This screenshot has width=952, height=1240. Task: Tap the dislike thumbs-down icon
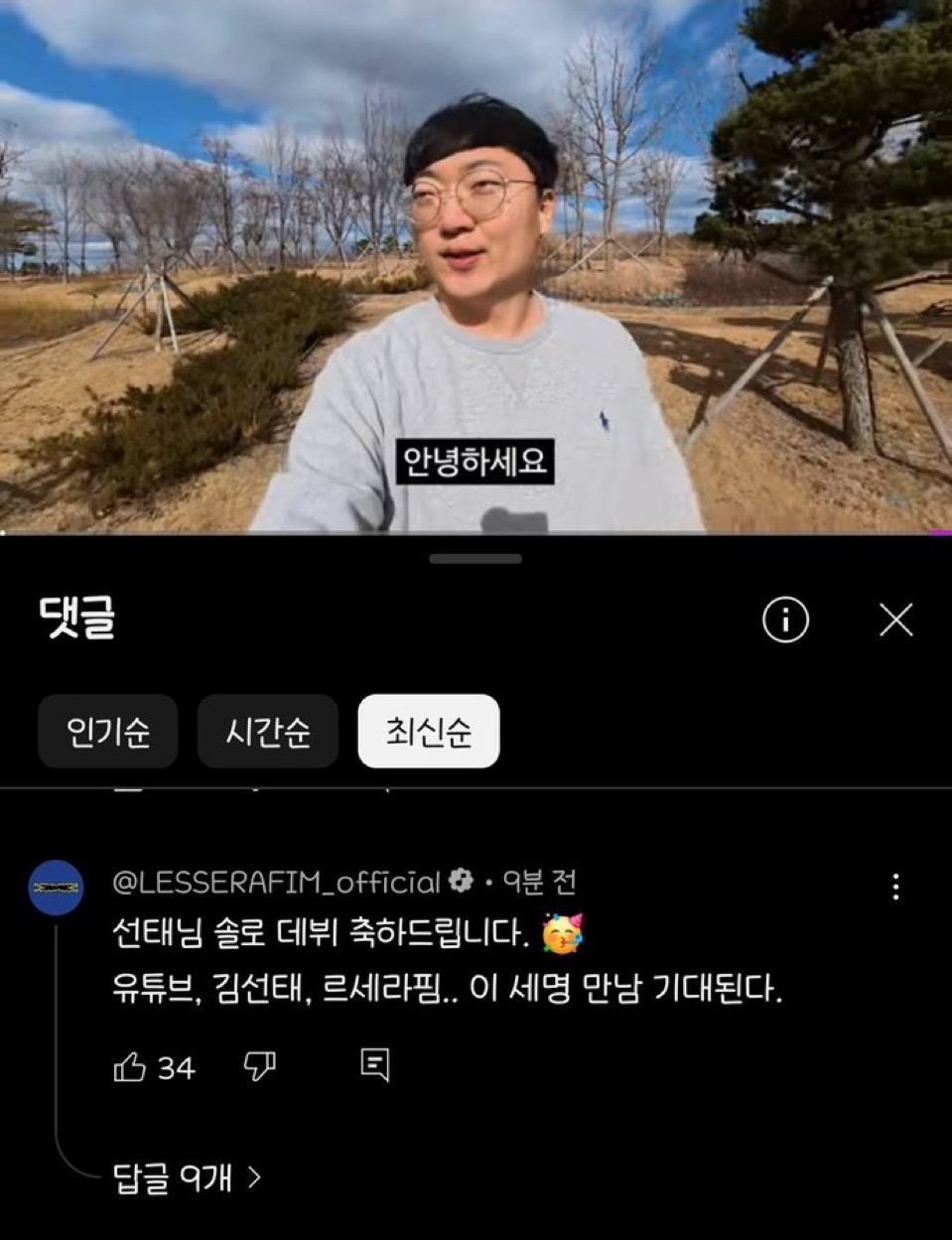pyautogui.click(x=258, y=1067)
